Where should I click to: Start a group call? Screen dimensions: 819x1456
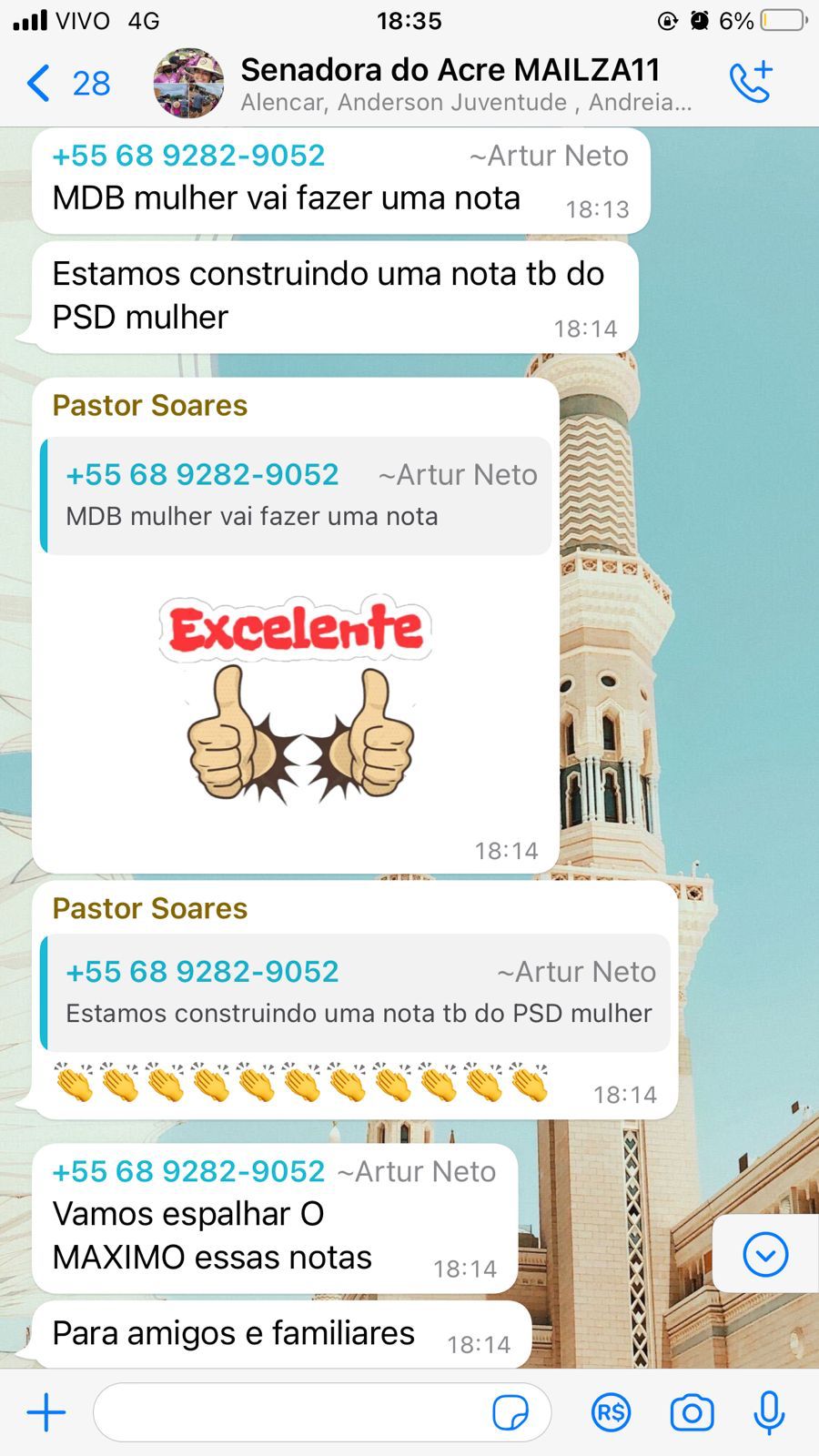(751, 82)
